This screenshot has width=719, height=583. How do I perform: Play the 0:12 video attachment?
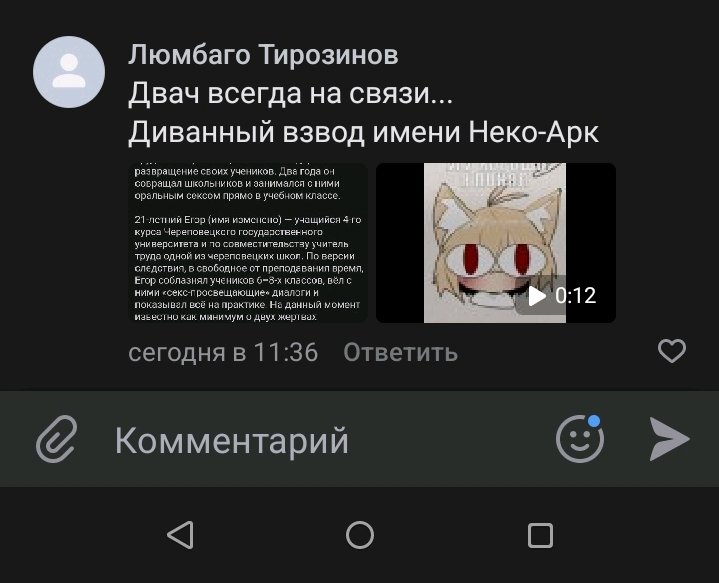(x=495, y=243)
